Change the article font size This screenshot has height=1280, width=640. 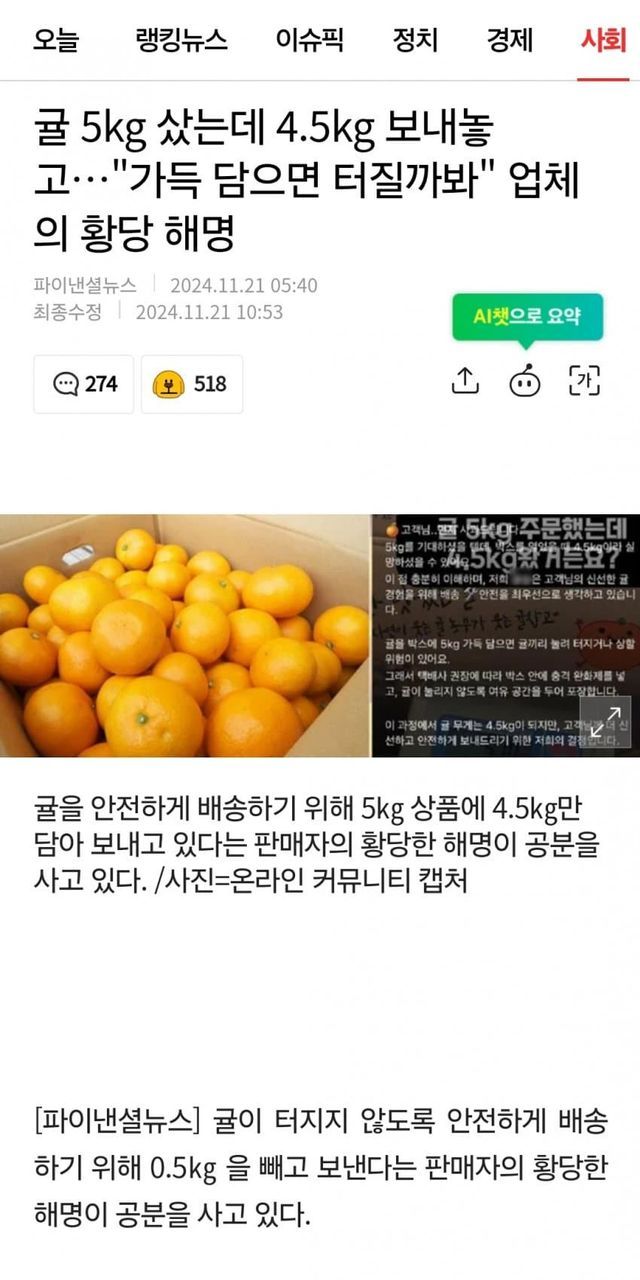584,381
